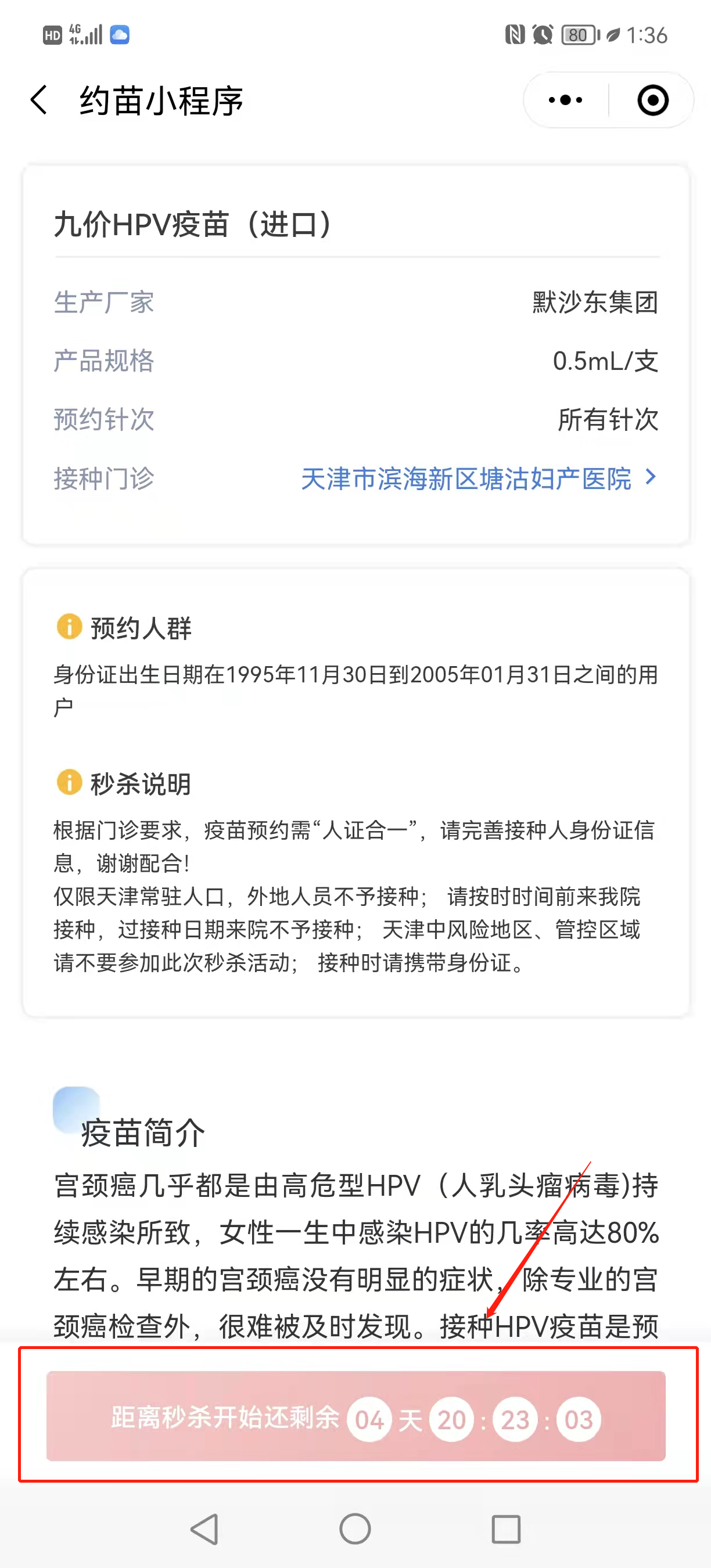Open the mini program three-dot menu

(566, 100)
